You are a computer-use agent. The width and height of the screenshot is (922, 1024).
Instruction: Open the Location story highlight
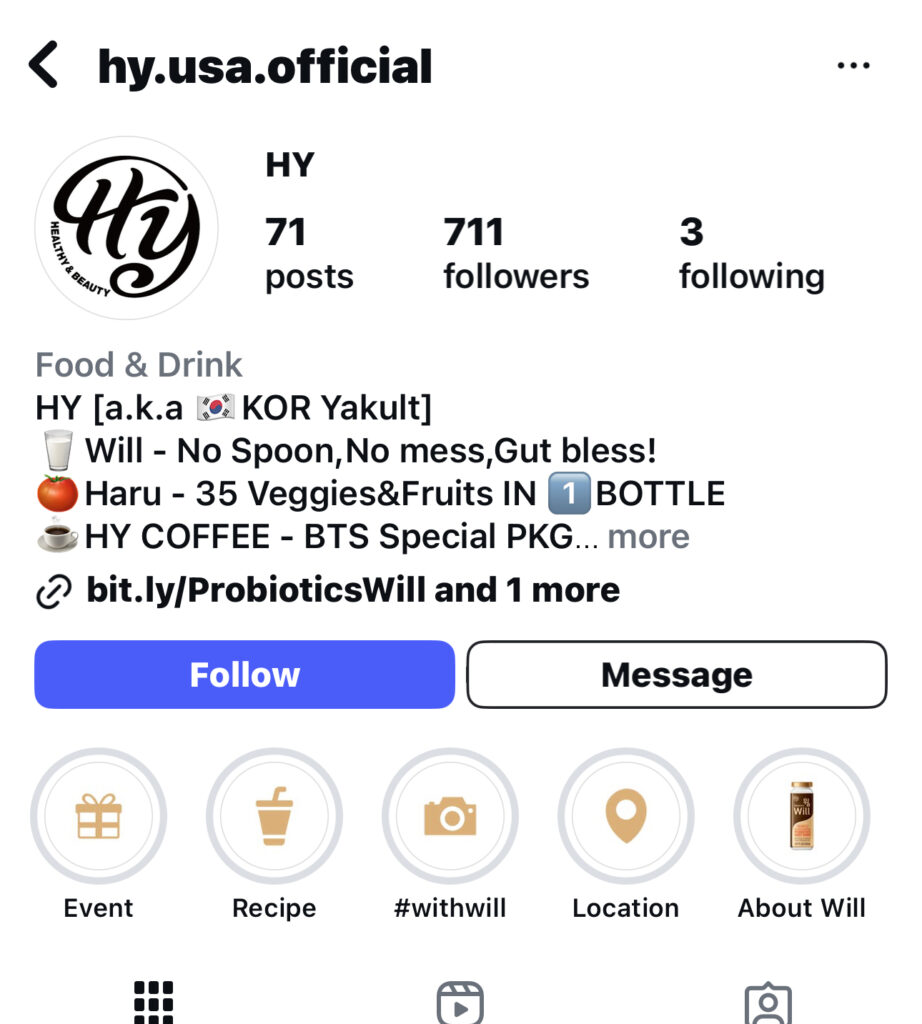pyautogui.click(x=625, y=817)
